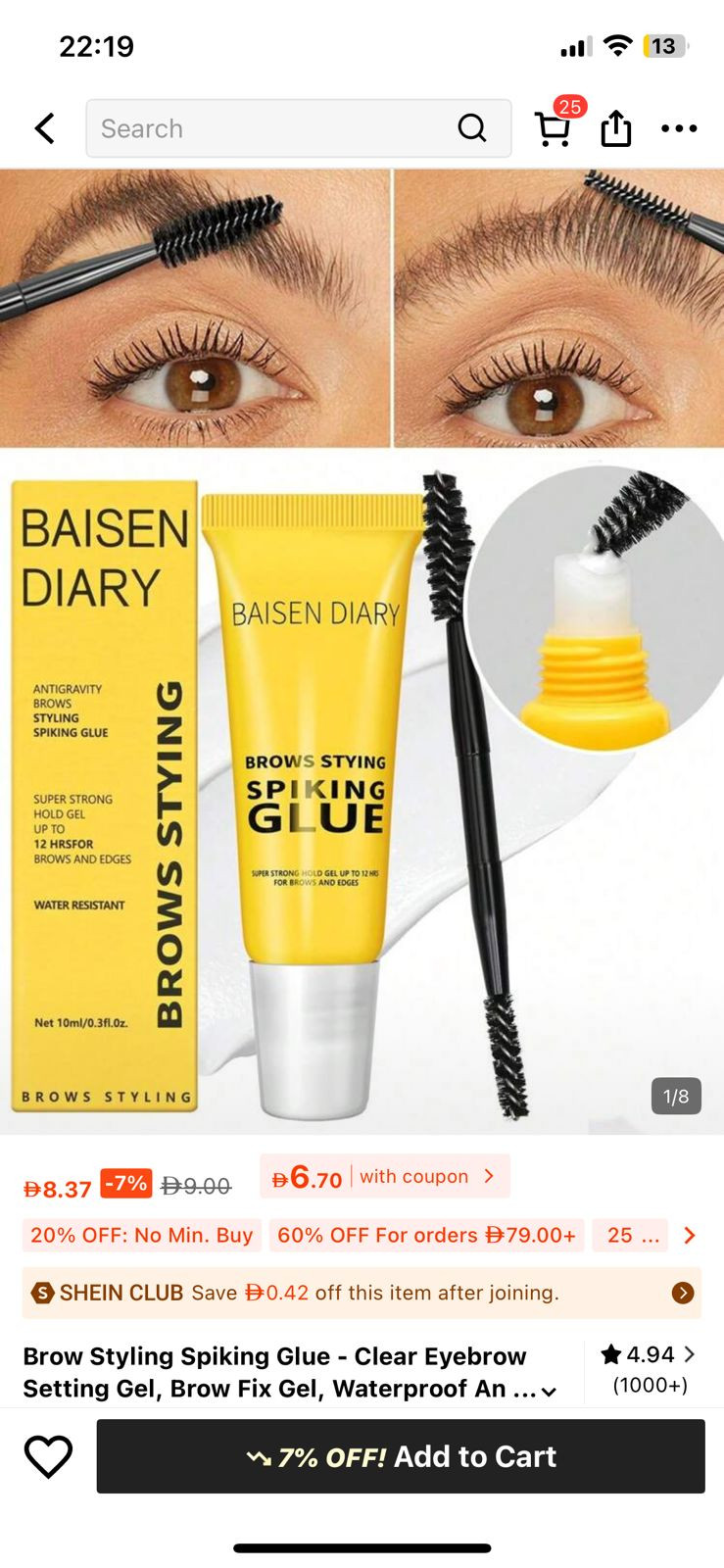The image size is (724, 1568).
Task: Add this item to the wishlist
Action: [x=48, y=1456]
